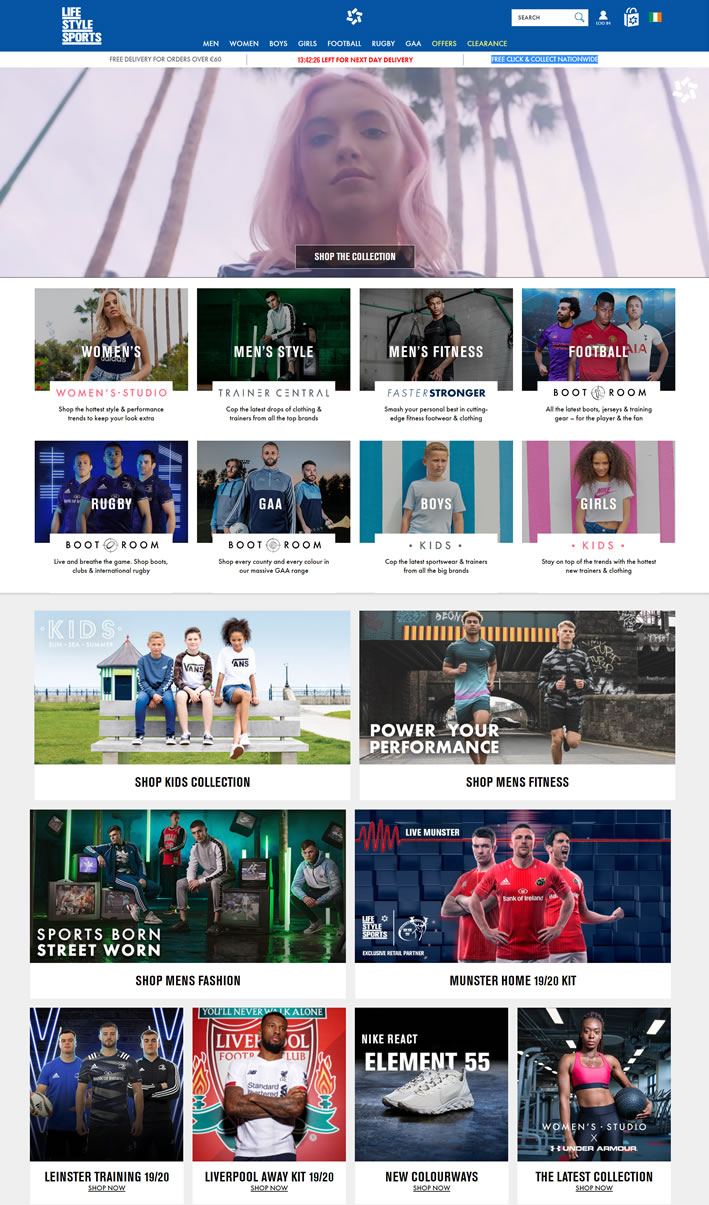Open the search box in the header
Screen dimensions: 709x1205
coord(541,17)
